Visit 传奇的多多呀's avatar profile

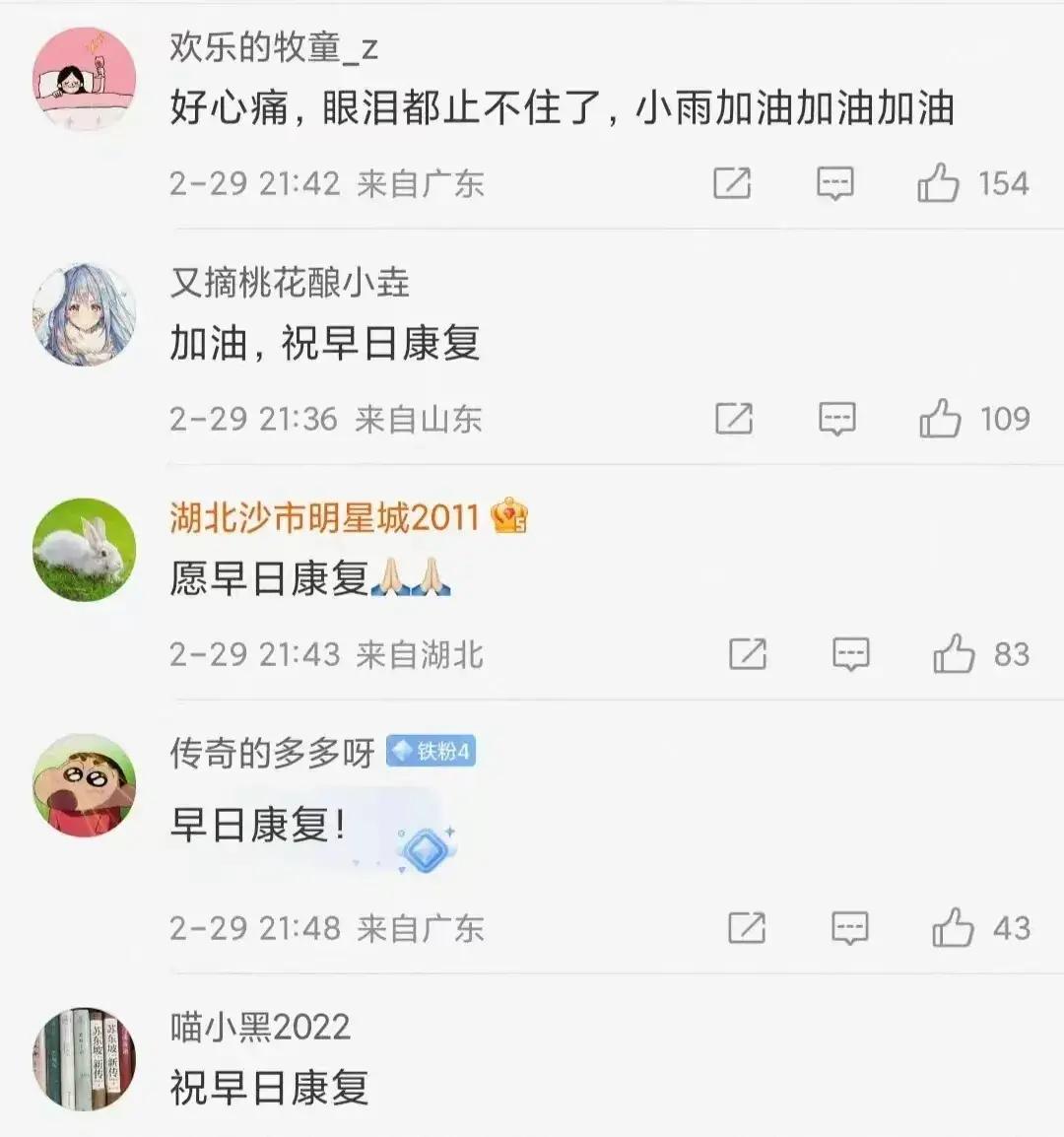click(x=85, y=785)
